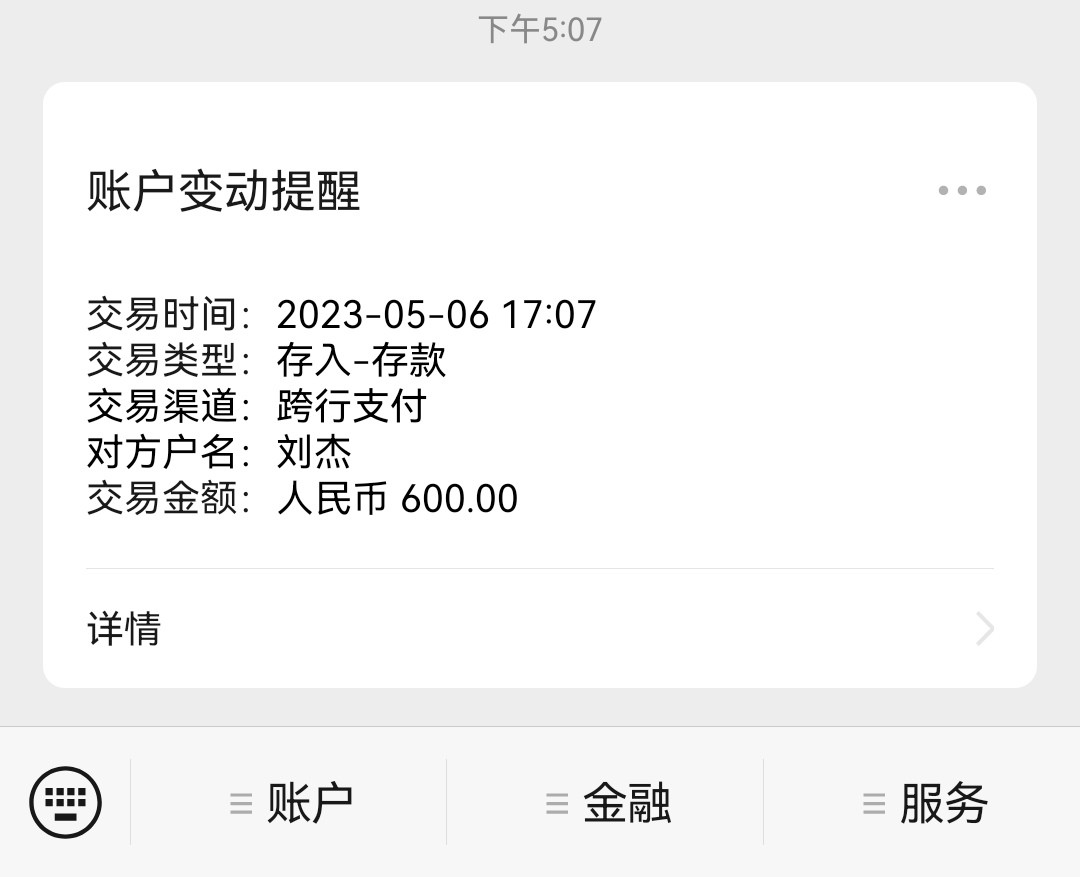
Task: Open the 账户 menu
Action: pos(290,803)
